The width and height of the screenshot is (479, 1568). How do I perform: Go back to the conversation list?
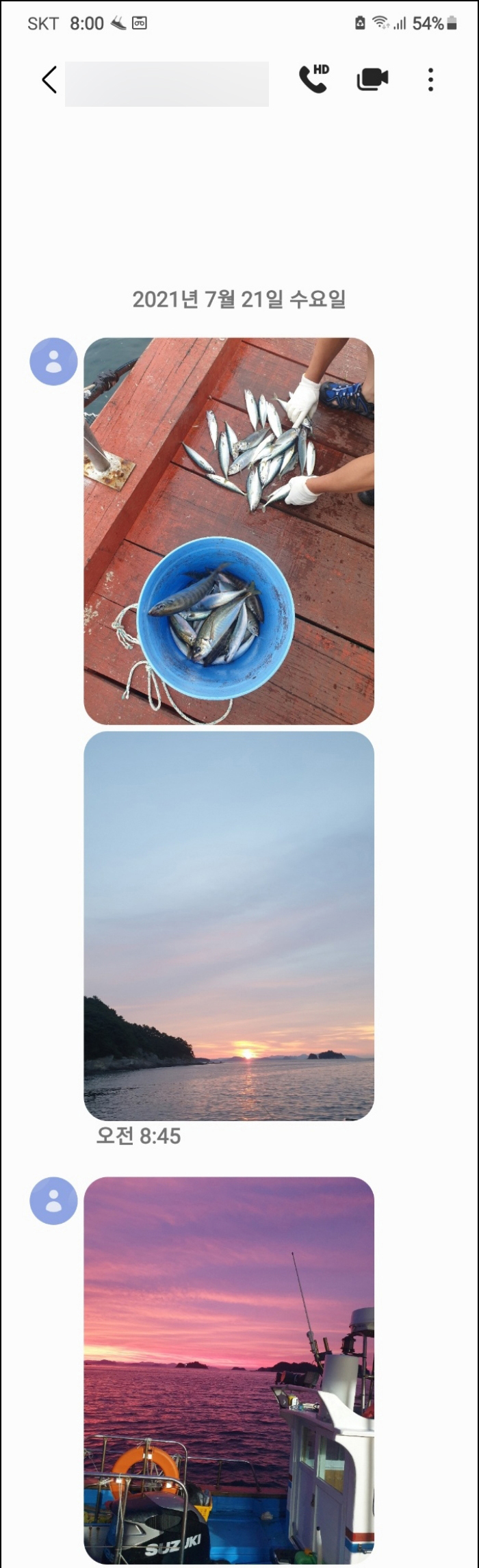49,80
